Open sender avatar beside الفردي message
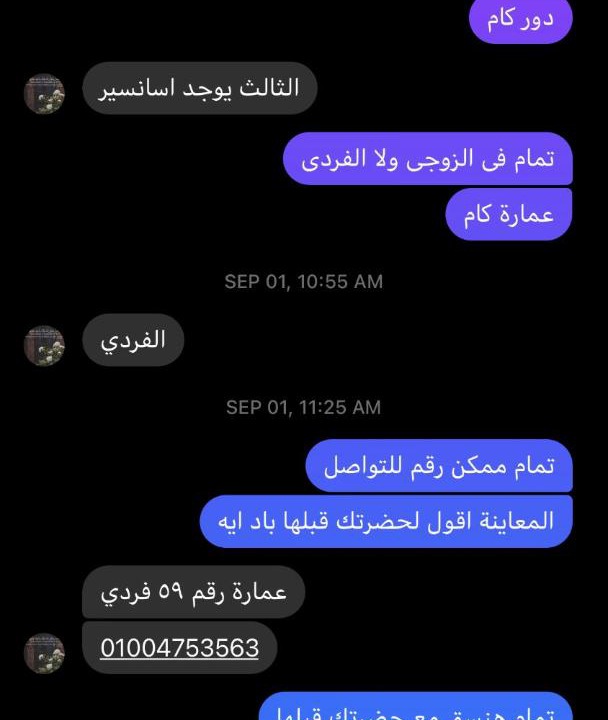This screenshot has width=608, height=720. click(44, 346)
